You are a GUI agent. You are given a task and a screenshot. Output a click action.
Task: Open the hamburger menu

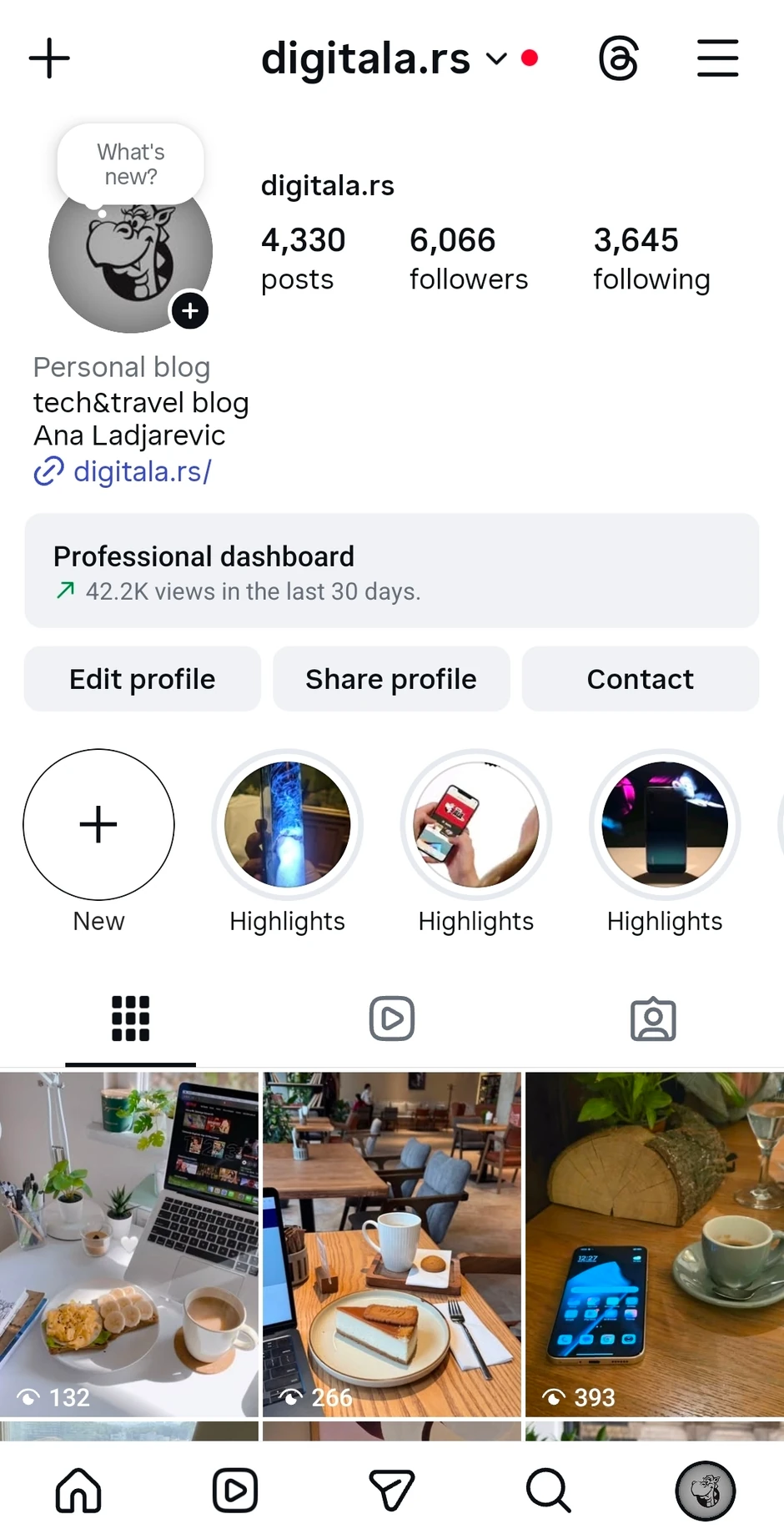pos(717,58)
